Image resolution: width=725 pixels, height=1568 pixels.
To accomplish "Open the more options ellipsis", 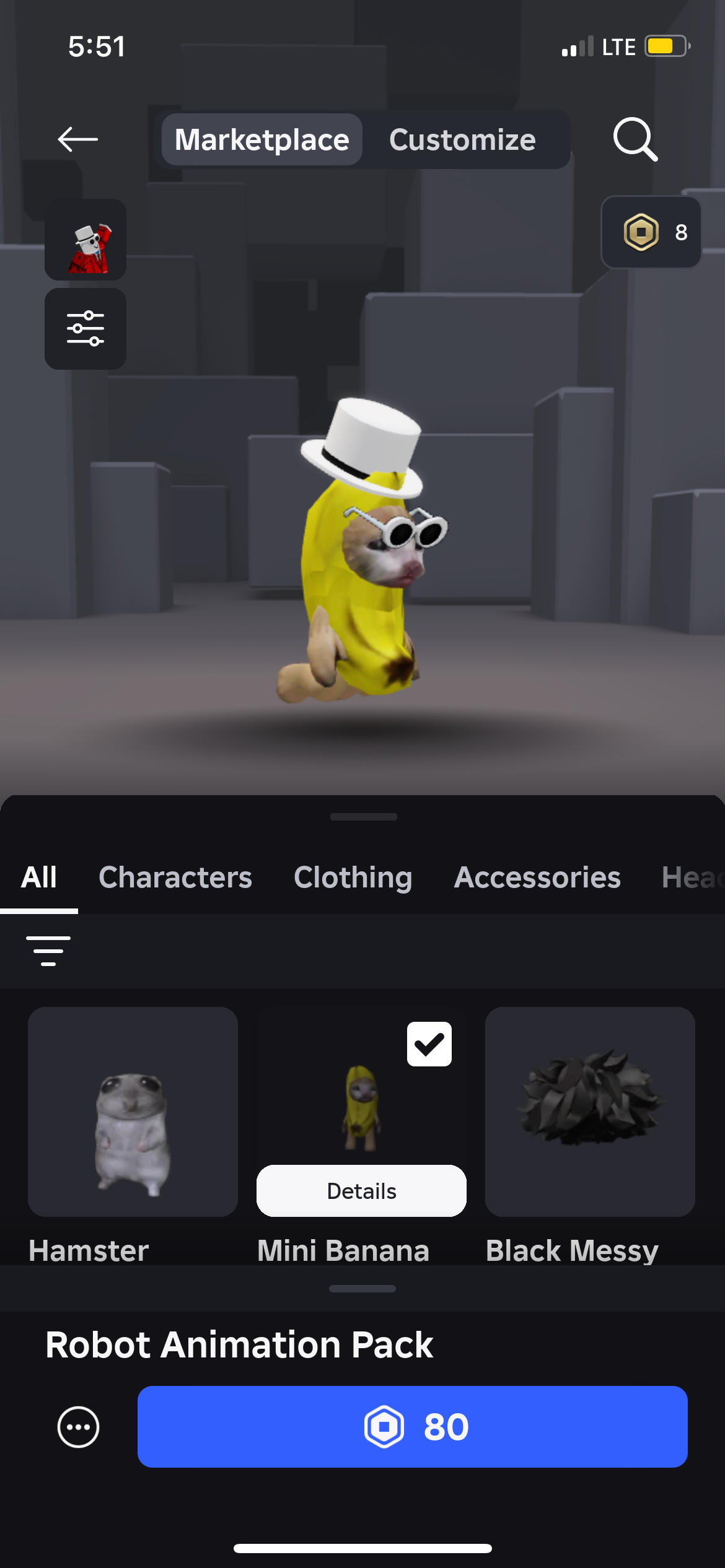I will (x=78, y=1427).
